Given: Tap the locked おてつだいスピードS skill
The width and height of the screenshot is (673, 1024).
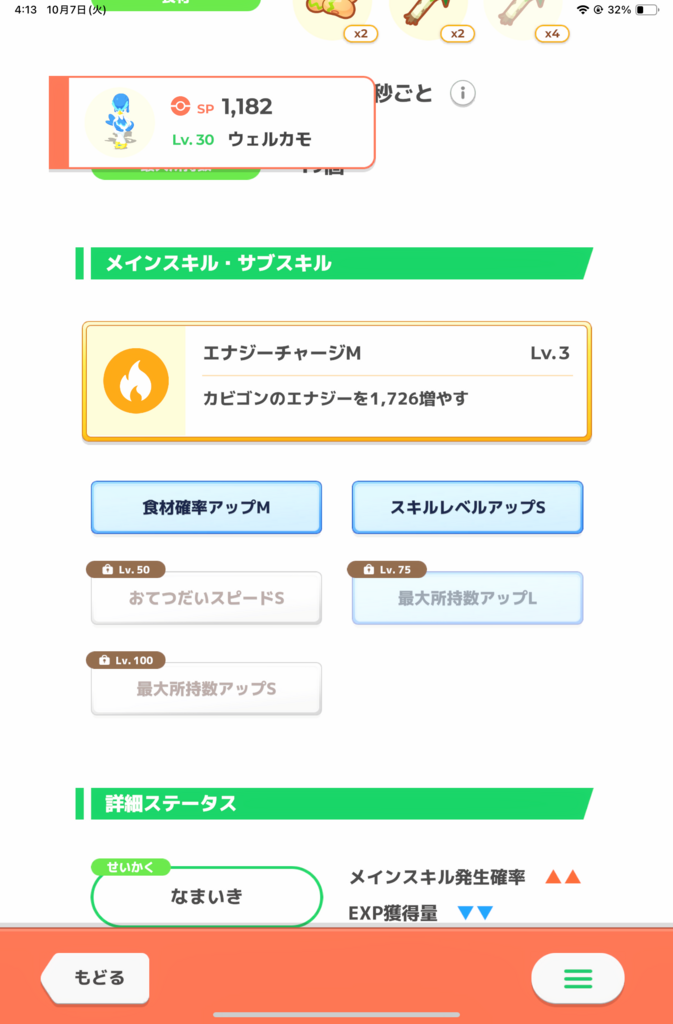Looking at the screenshot, I should [x=206, y=598].
